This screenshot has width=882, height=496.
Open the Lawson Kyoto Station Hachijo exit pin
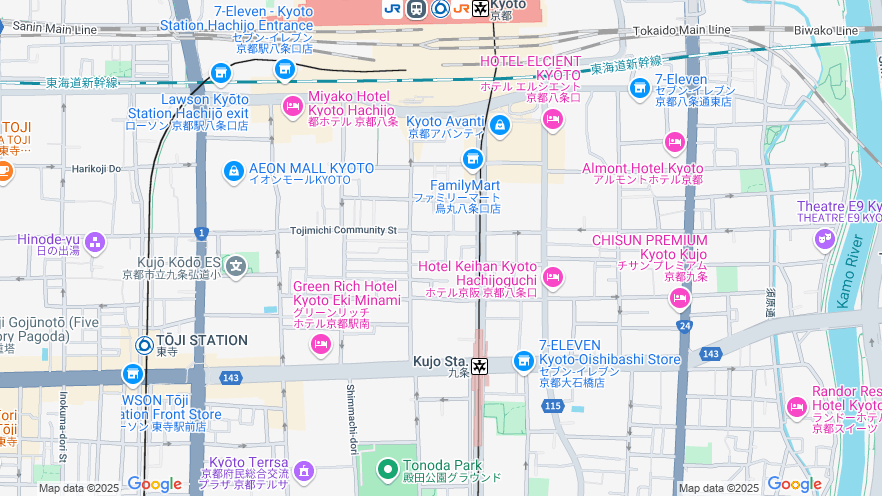point(220,73)
